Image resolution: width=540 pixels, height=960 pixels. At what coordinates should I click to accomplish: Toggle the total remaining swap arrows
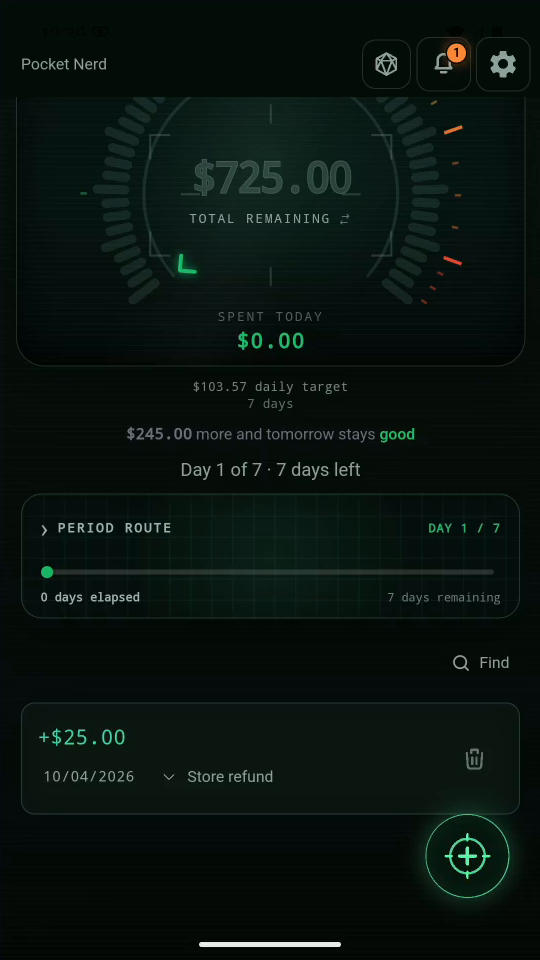tap(345, 219)
